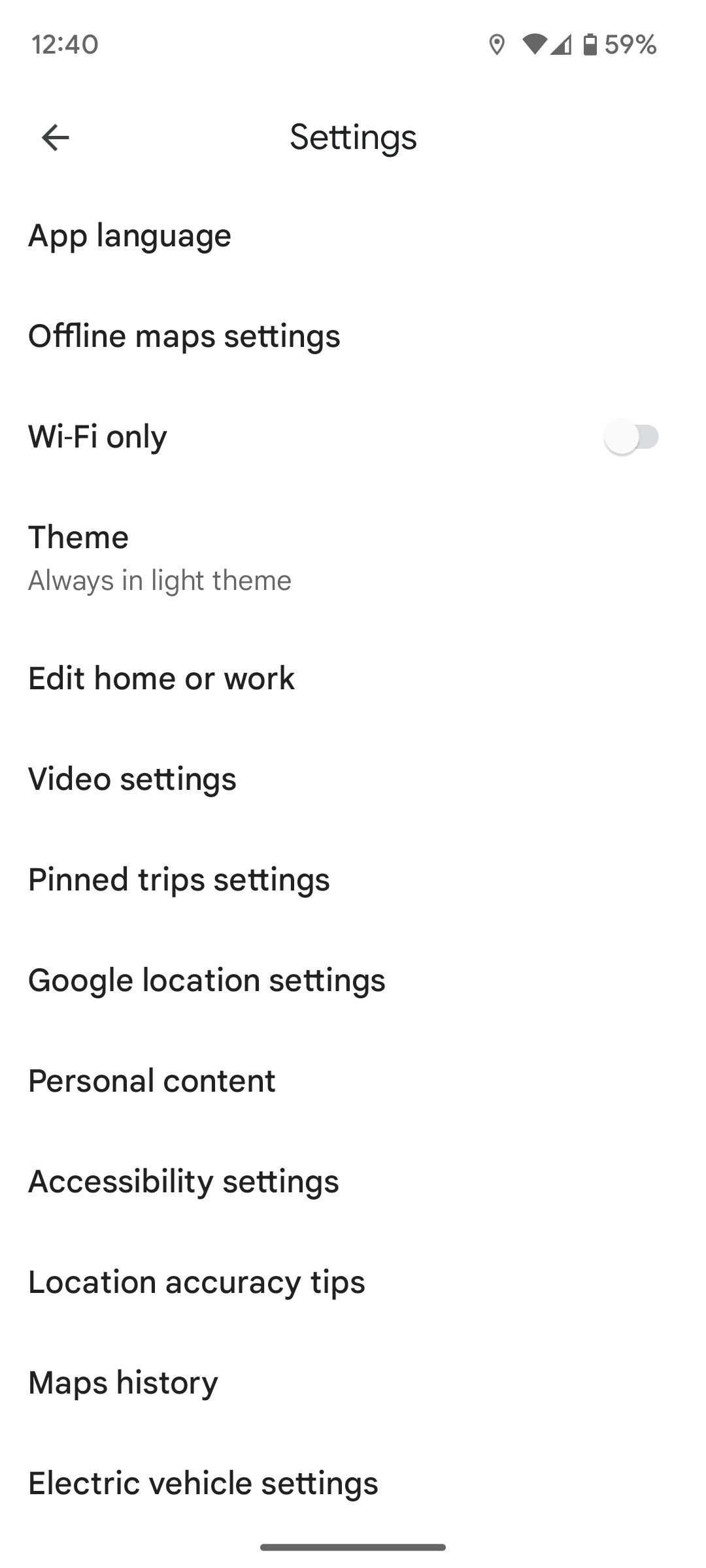This screenshot has height=1568, width=706.
Task: Tap the battery icon showing 59%
Action: (x=589, y=44)
